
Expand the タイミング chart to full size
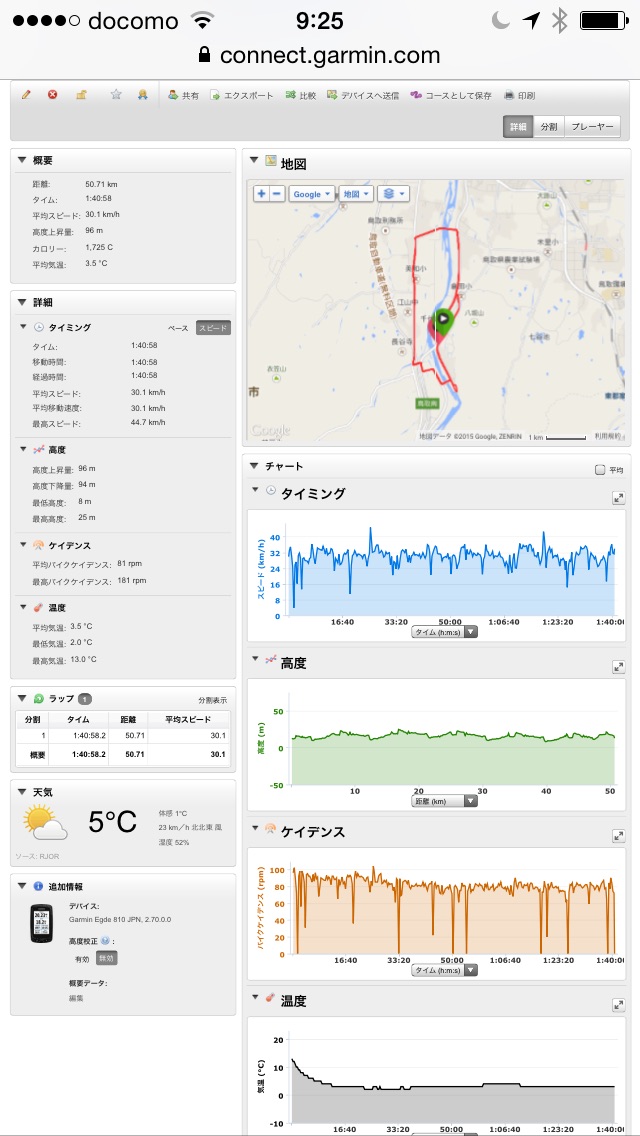pos(618,497)
